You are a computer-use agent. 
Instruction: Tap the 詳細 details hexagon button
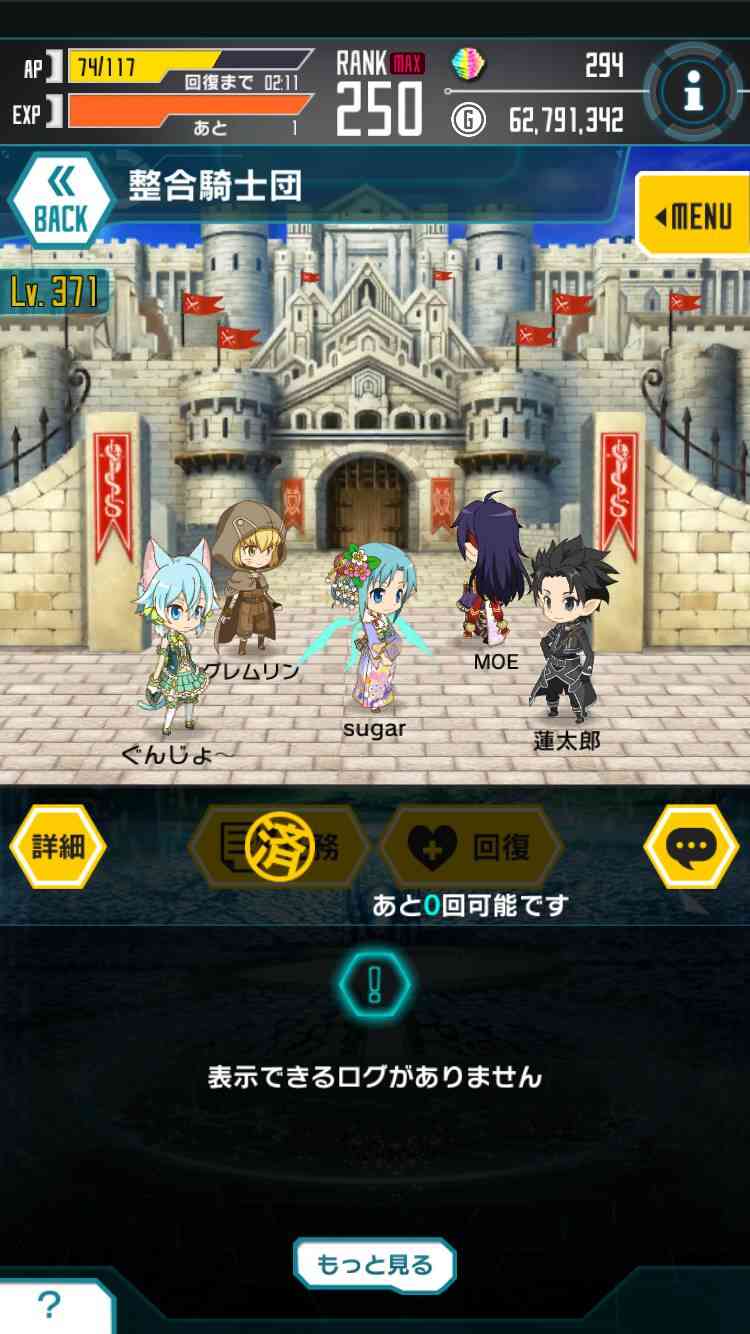click(x=58, y=847)
